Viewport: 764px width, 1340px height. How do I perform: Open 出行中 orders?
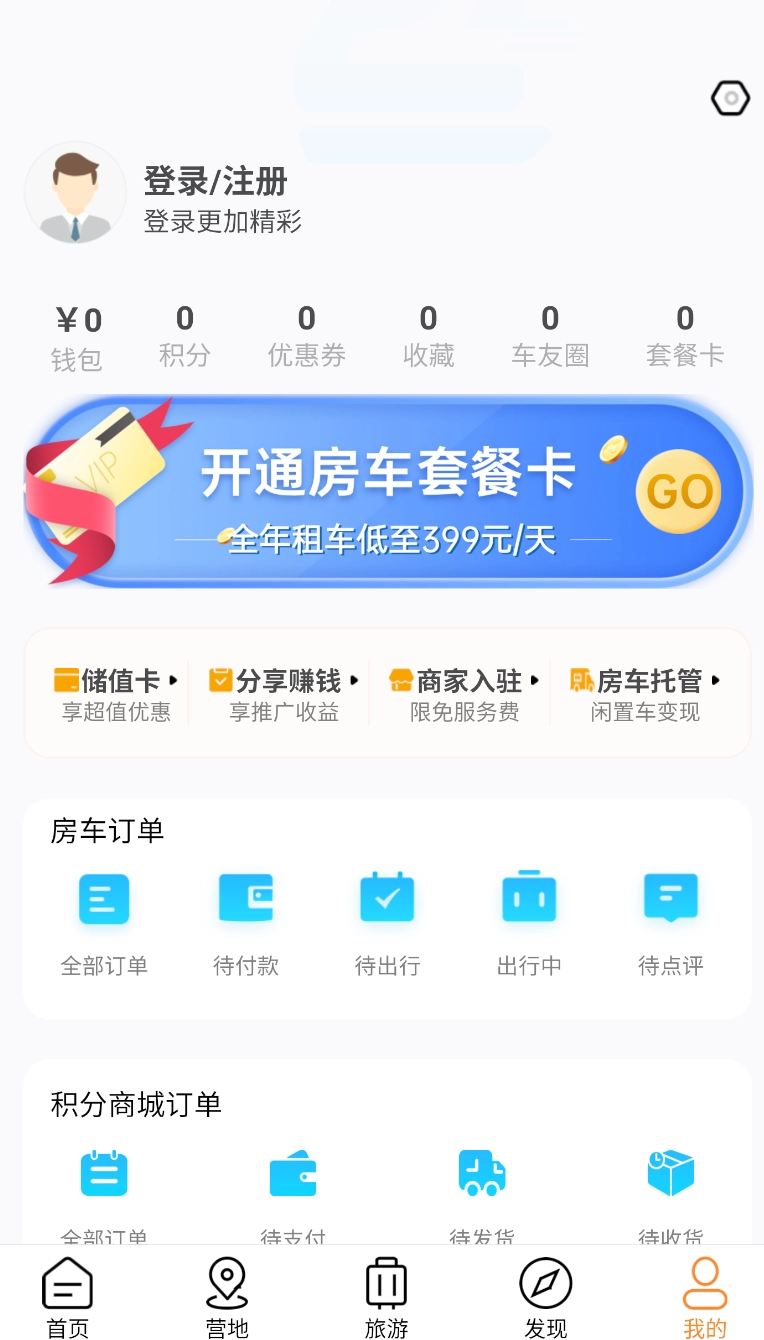(x=529, y=920)
